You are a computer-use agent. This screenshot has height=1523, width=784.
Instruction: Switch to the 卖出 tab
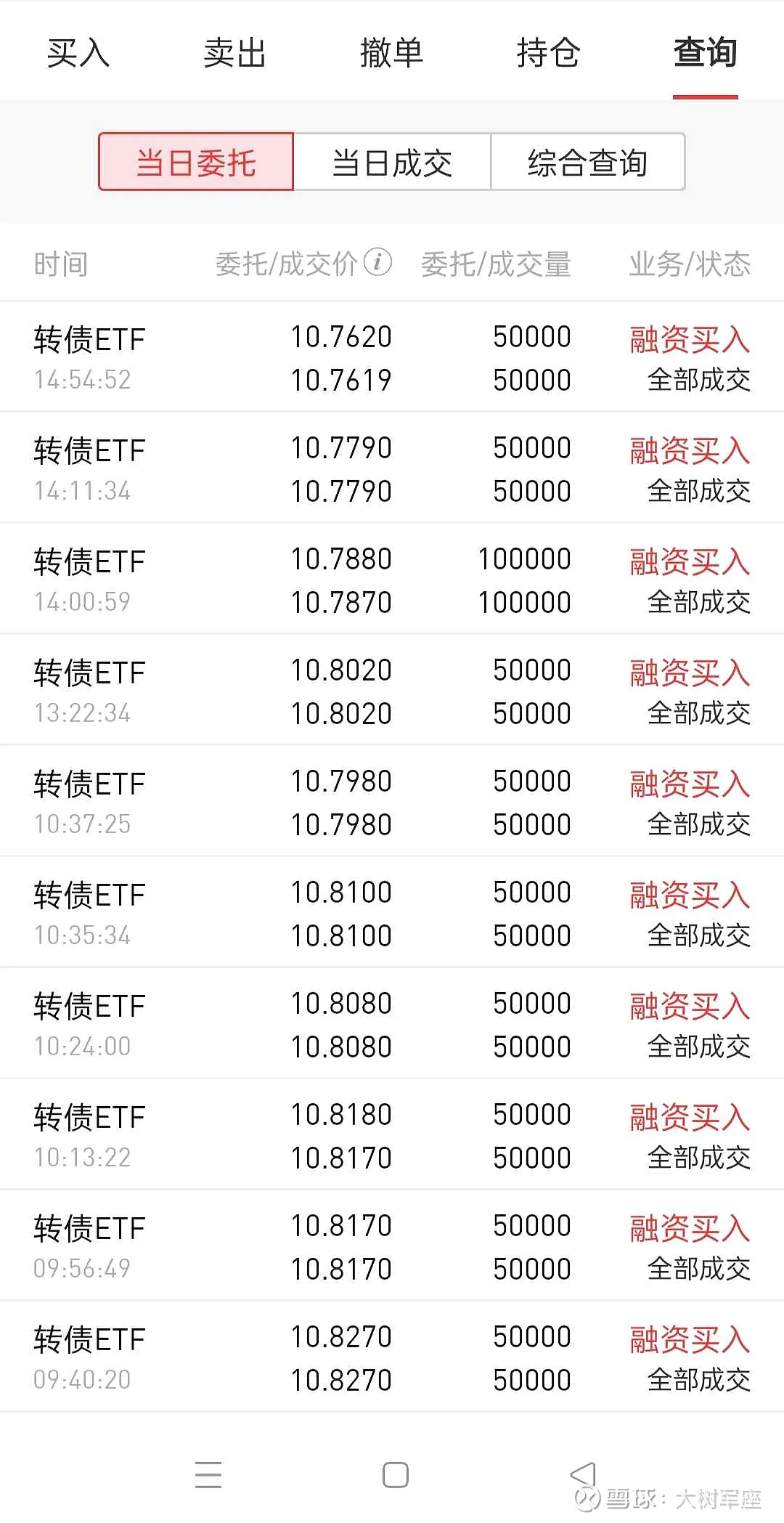(234, 53)
